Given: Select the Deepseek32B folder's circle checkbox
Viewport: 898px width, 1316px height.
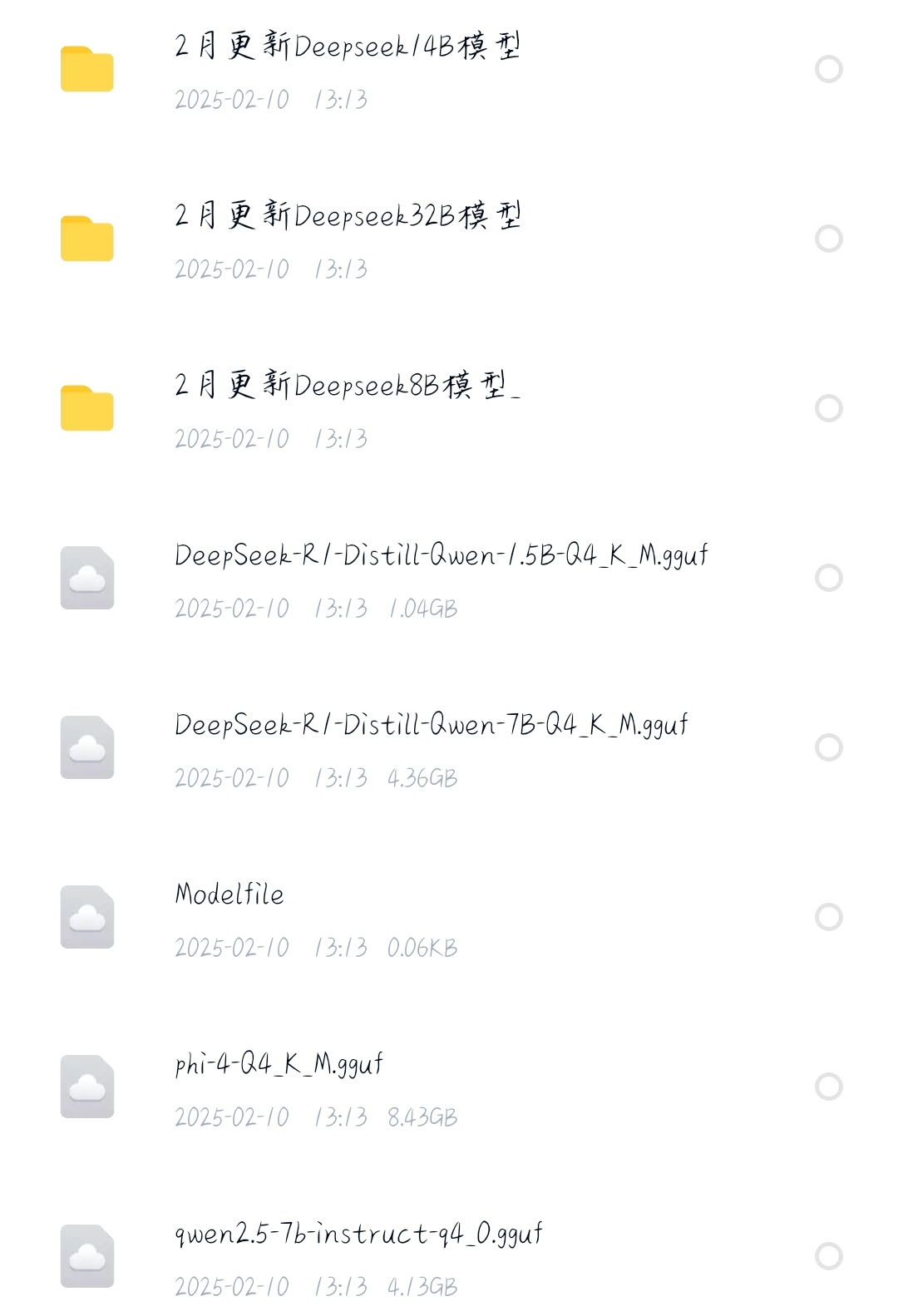Looking at the screenshot, I should [828, 239].
